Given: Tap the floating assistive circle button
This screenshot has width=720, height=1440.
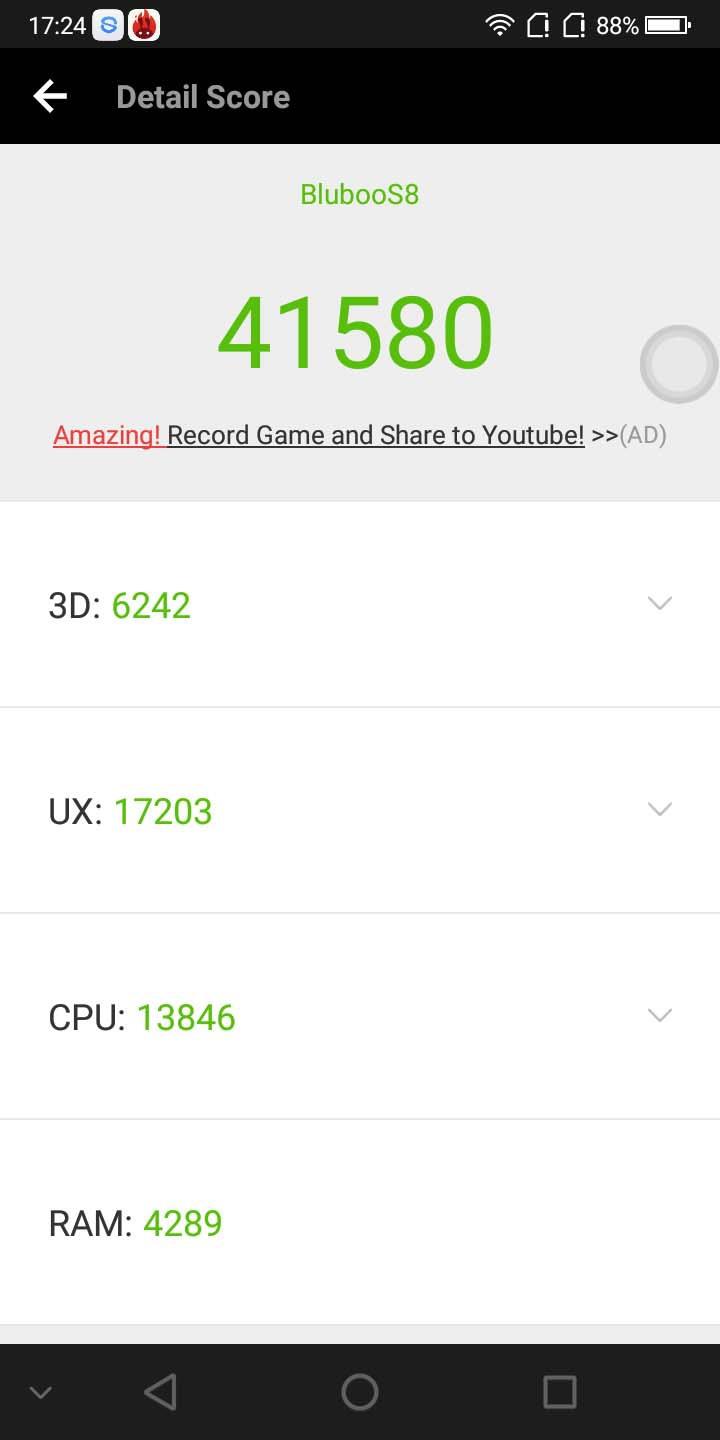Looking at the screenshot, I should click(x=679, y=364).
